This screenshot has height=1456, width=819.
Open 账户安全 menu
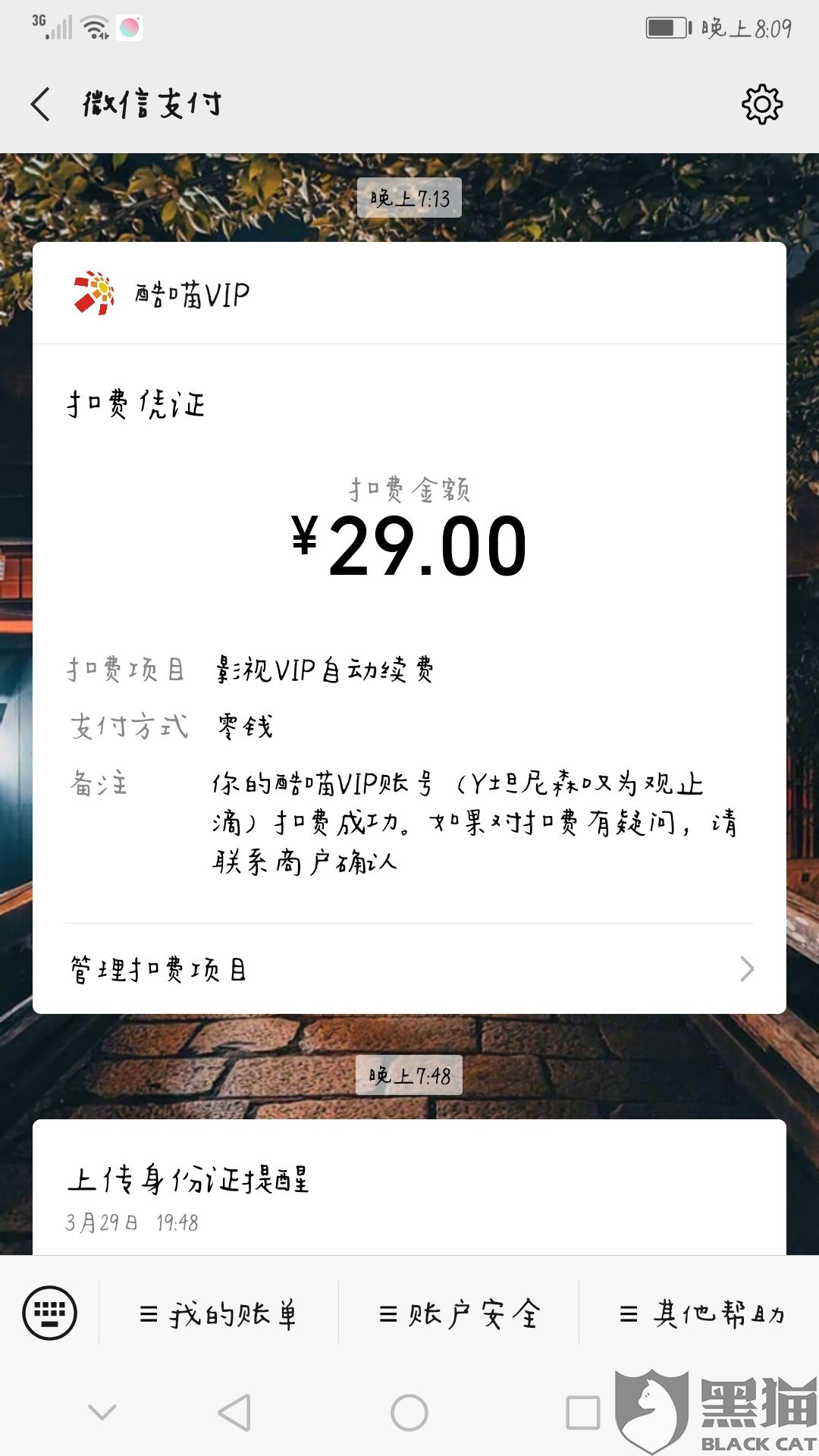[x=459, y=1313]
